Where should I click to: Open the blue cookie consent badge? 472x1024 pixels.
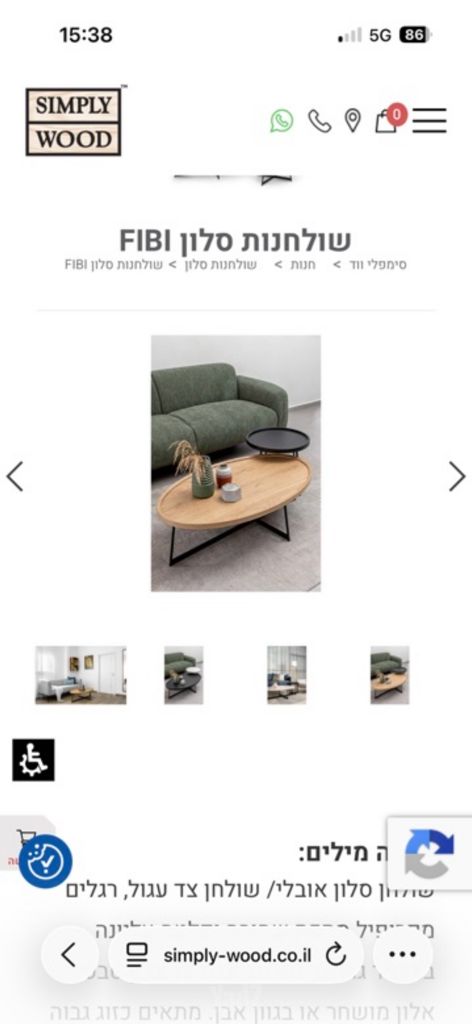[45, 861]
